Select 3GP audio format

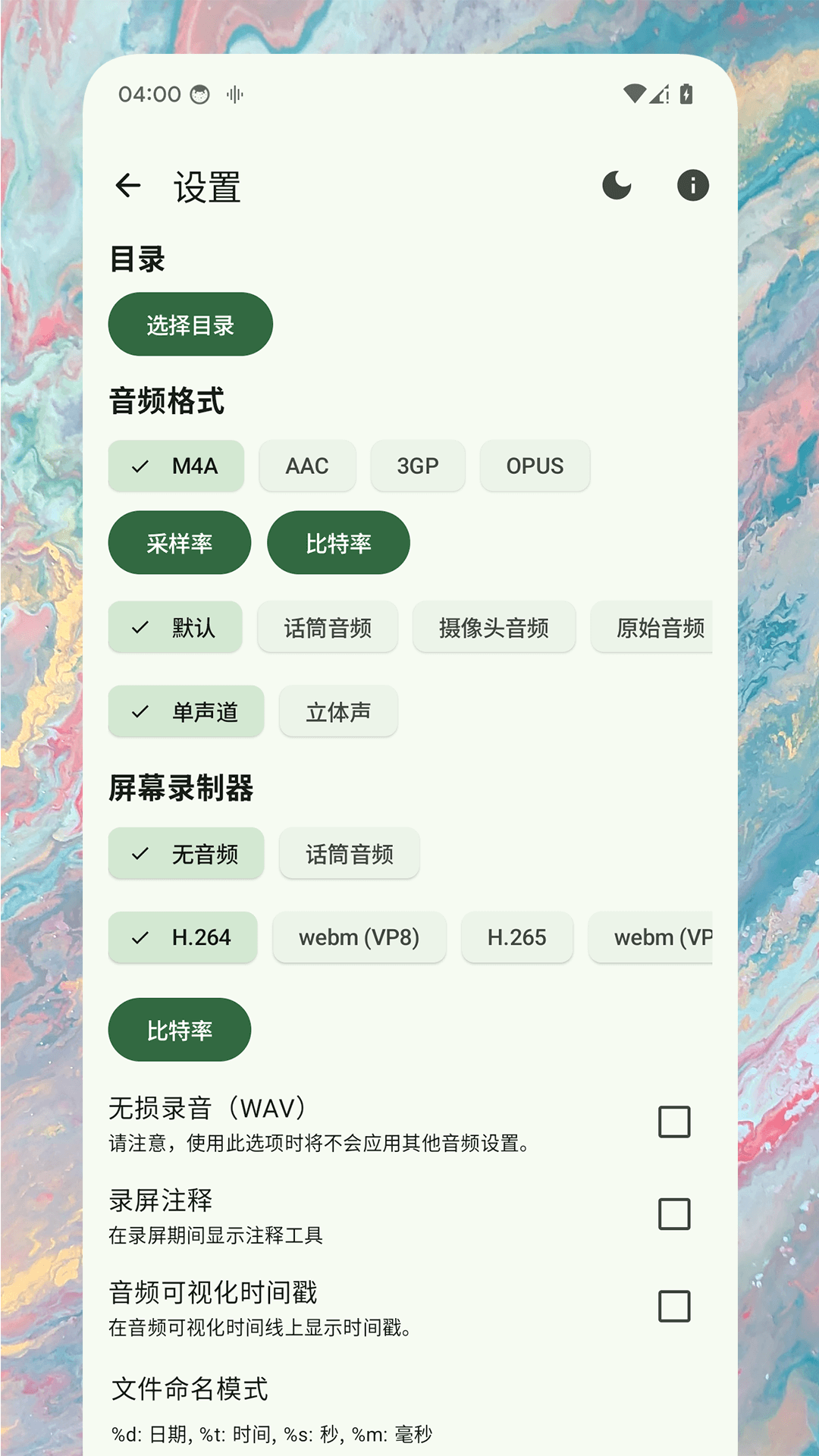pos(418,466)
